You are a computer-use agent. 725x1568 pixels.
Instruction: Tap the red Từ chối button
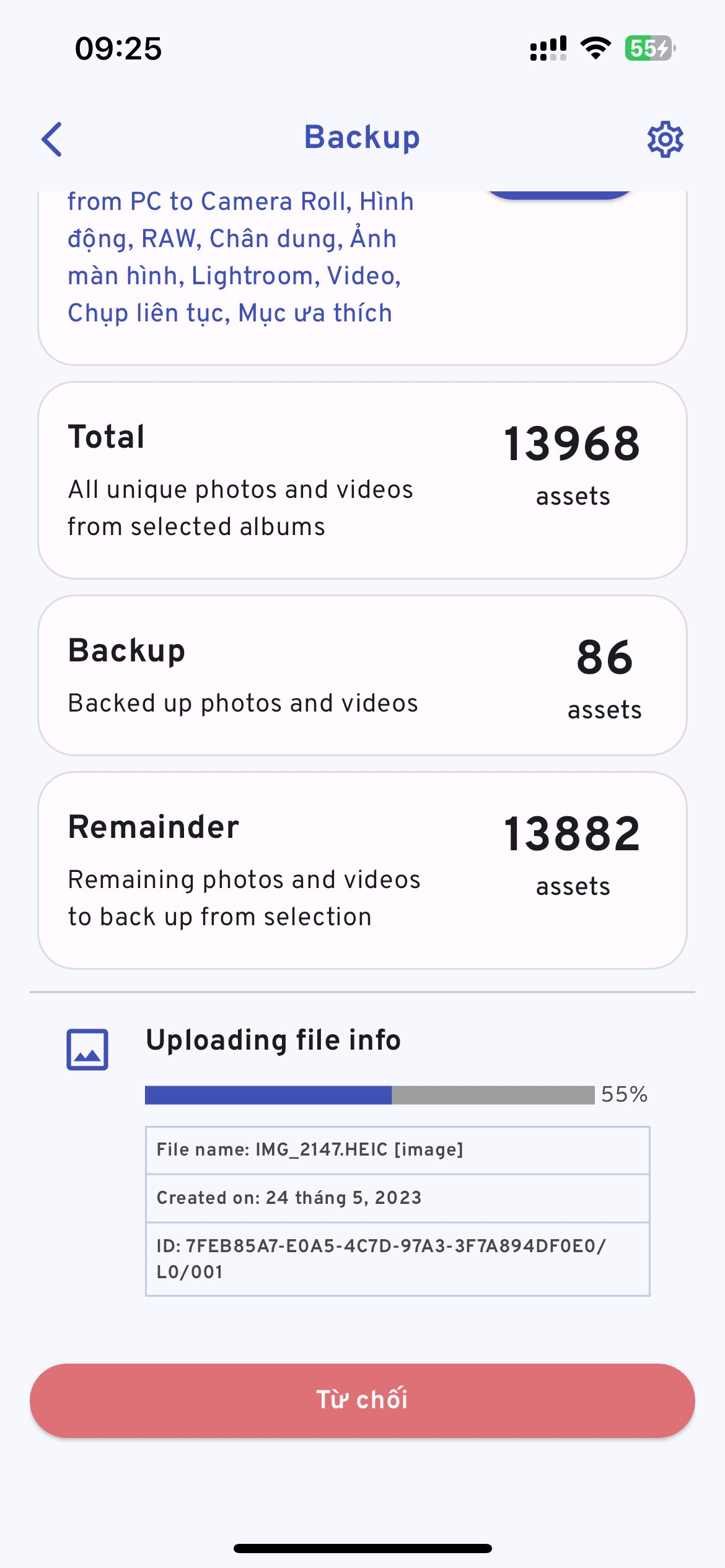(362, 1400)
